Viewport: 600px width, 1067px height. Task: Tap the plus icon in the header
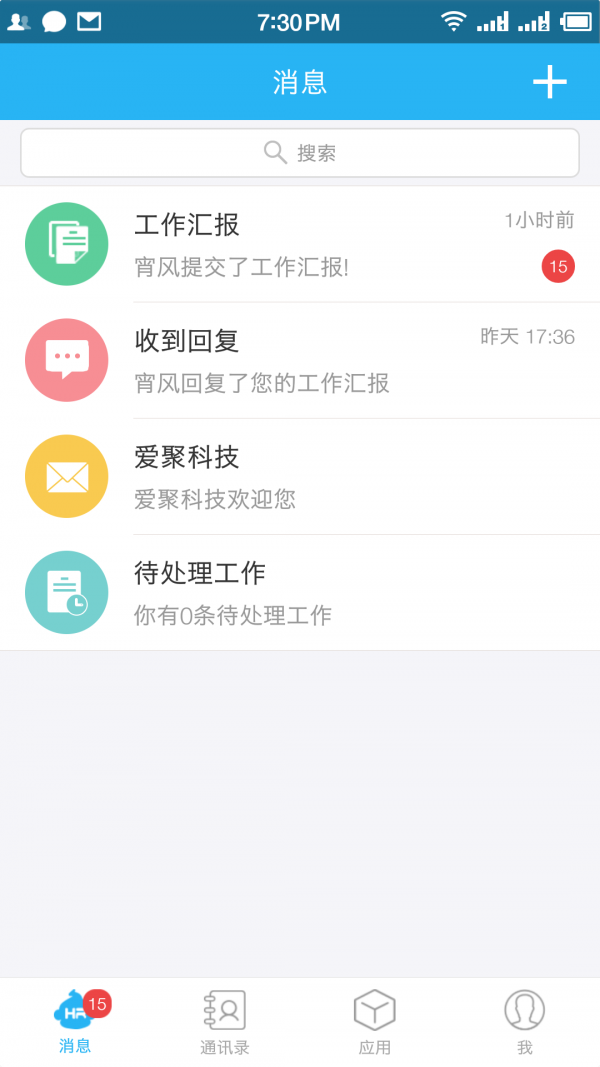pos(550,82)
